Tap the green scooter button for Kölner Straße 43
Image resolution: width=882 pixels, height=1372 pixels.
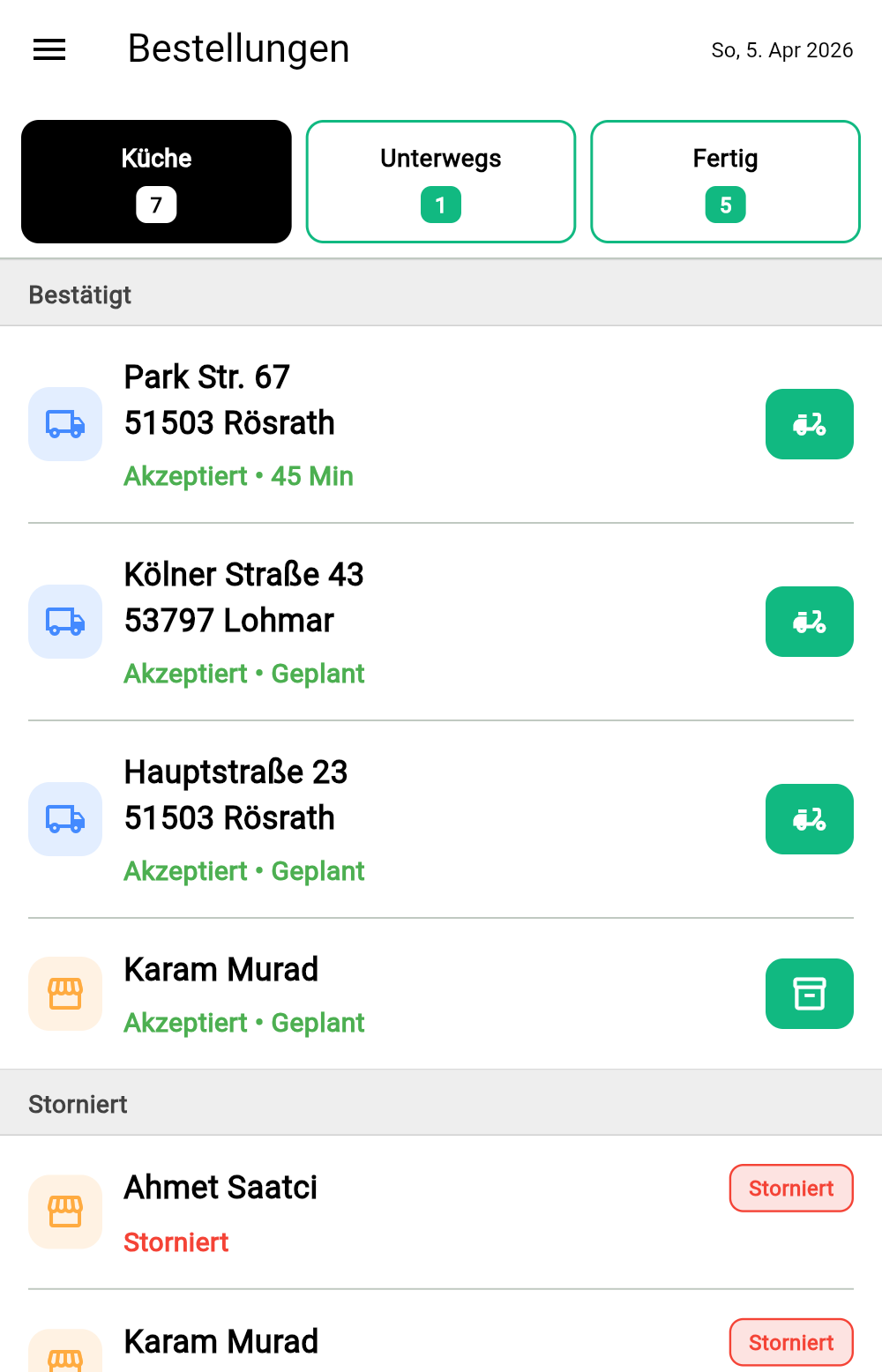coord(809,622)
